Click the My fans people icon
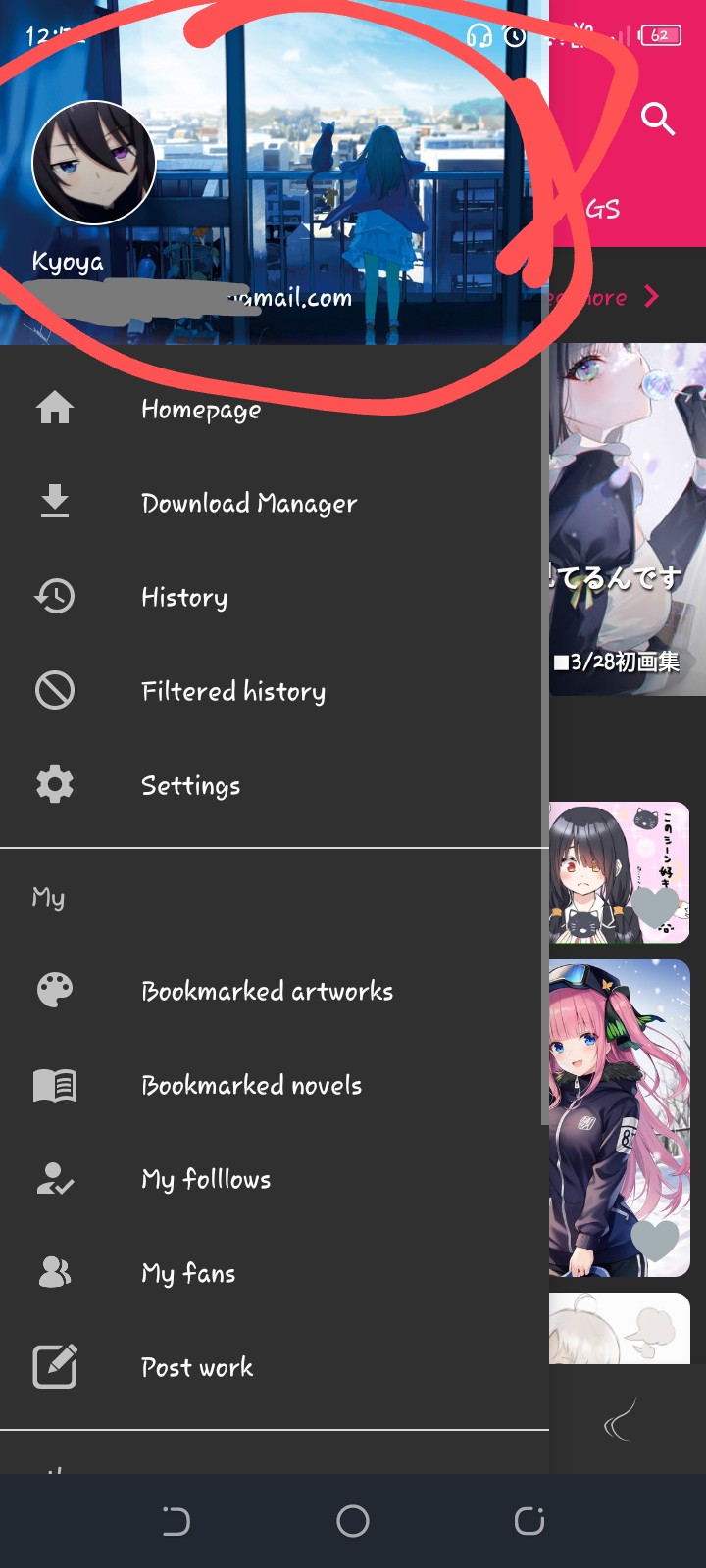Image resolution: width=706 pixels, height=1568 pixels. pyautogui.click(x=55, y=1272)
